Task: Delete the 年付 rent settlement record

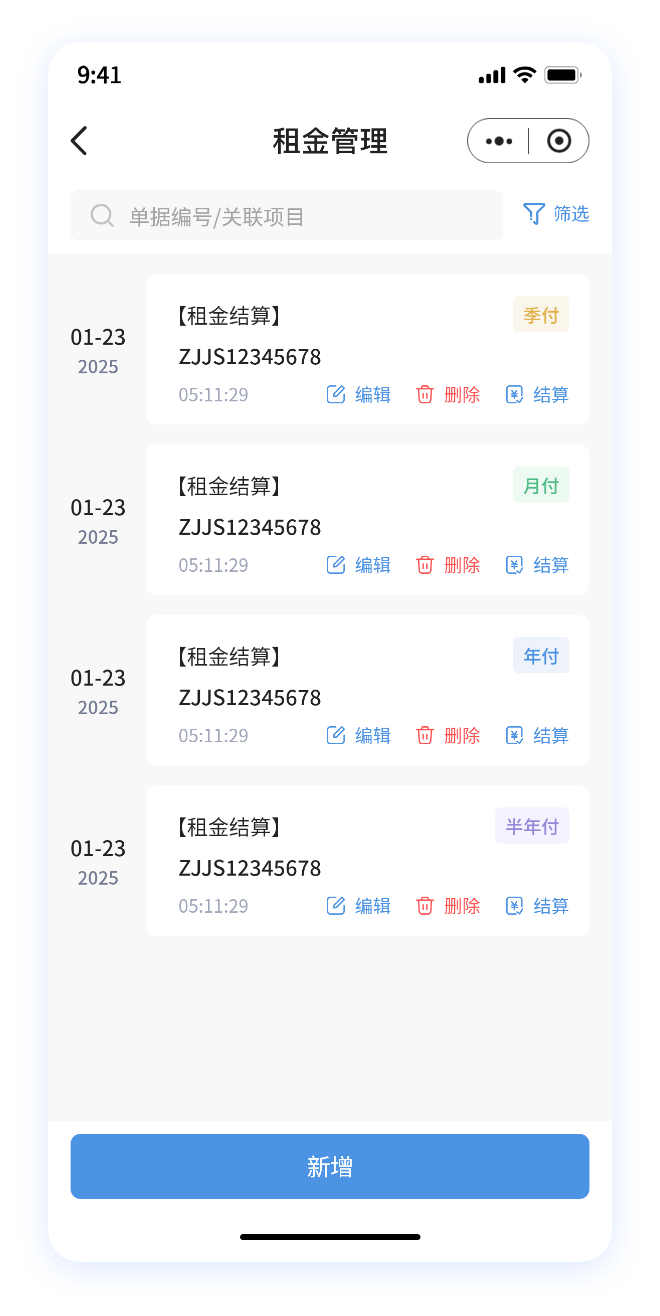Action: (x=448, y=736)
